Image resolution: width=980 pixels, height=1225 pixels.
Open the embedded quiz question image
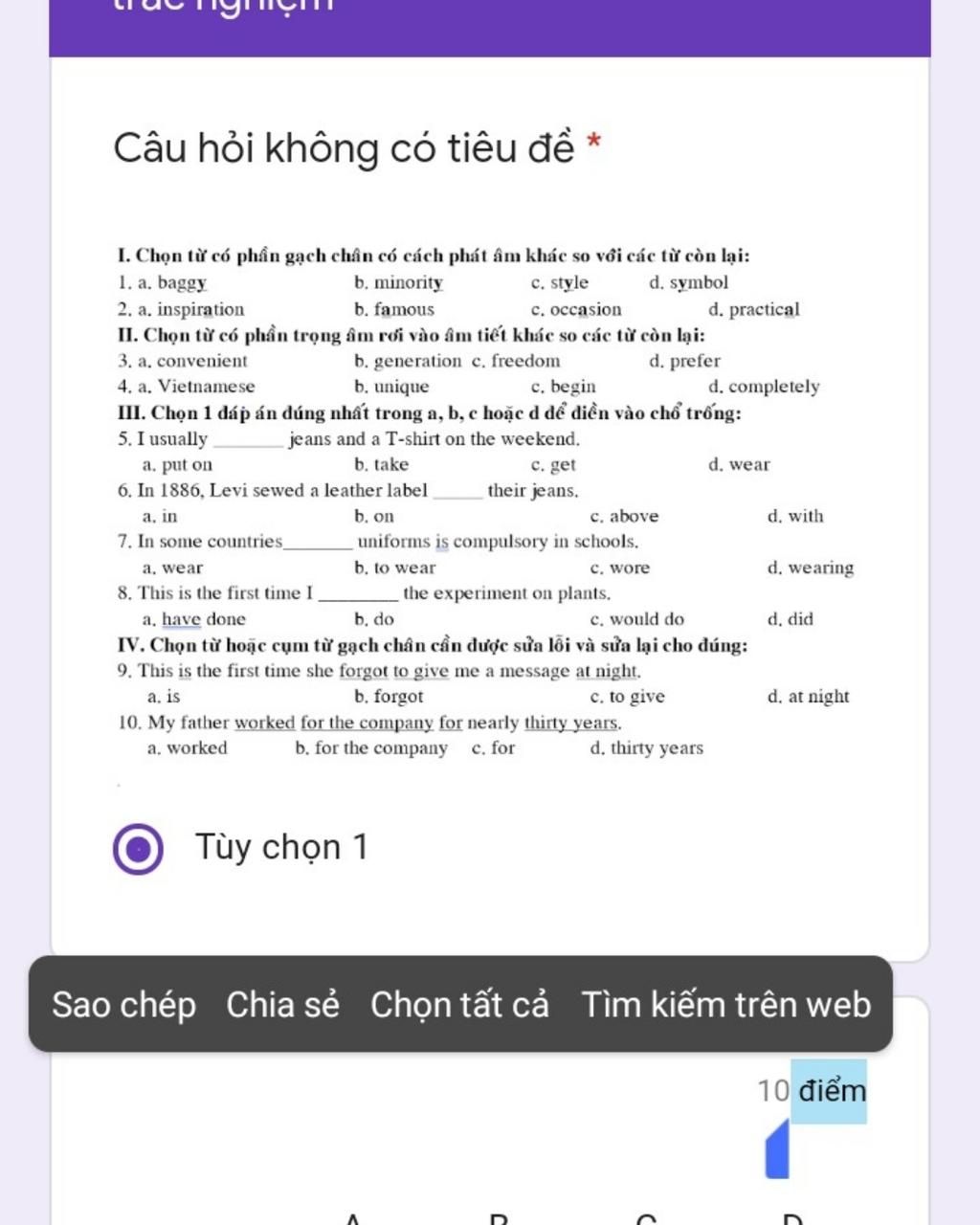click(483, 502)
